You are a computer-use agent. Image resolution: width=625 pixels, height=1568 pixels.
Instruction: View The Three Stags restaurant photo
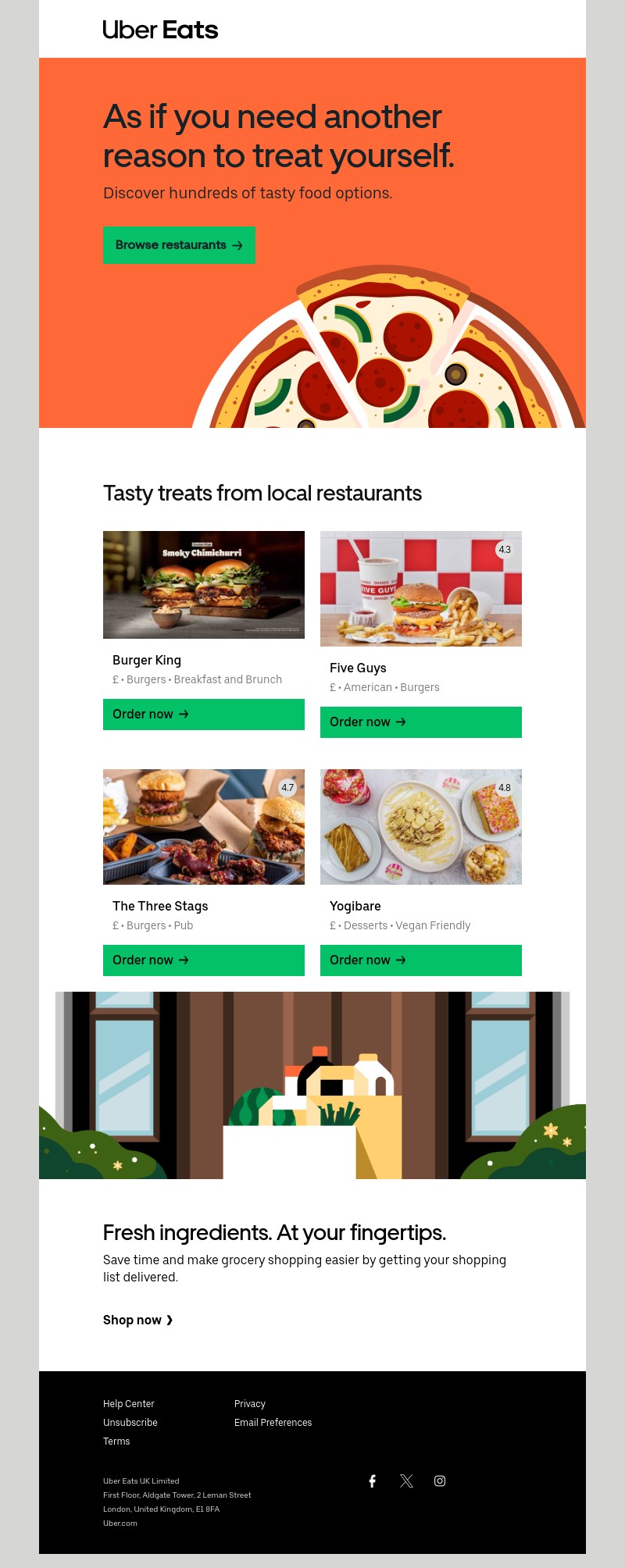203,827
